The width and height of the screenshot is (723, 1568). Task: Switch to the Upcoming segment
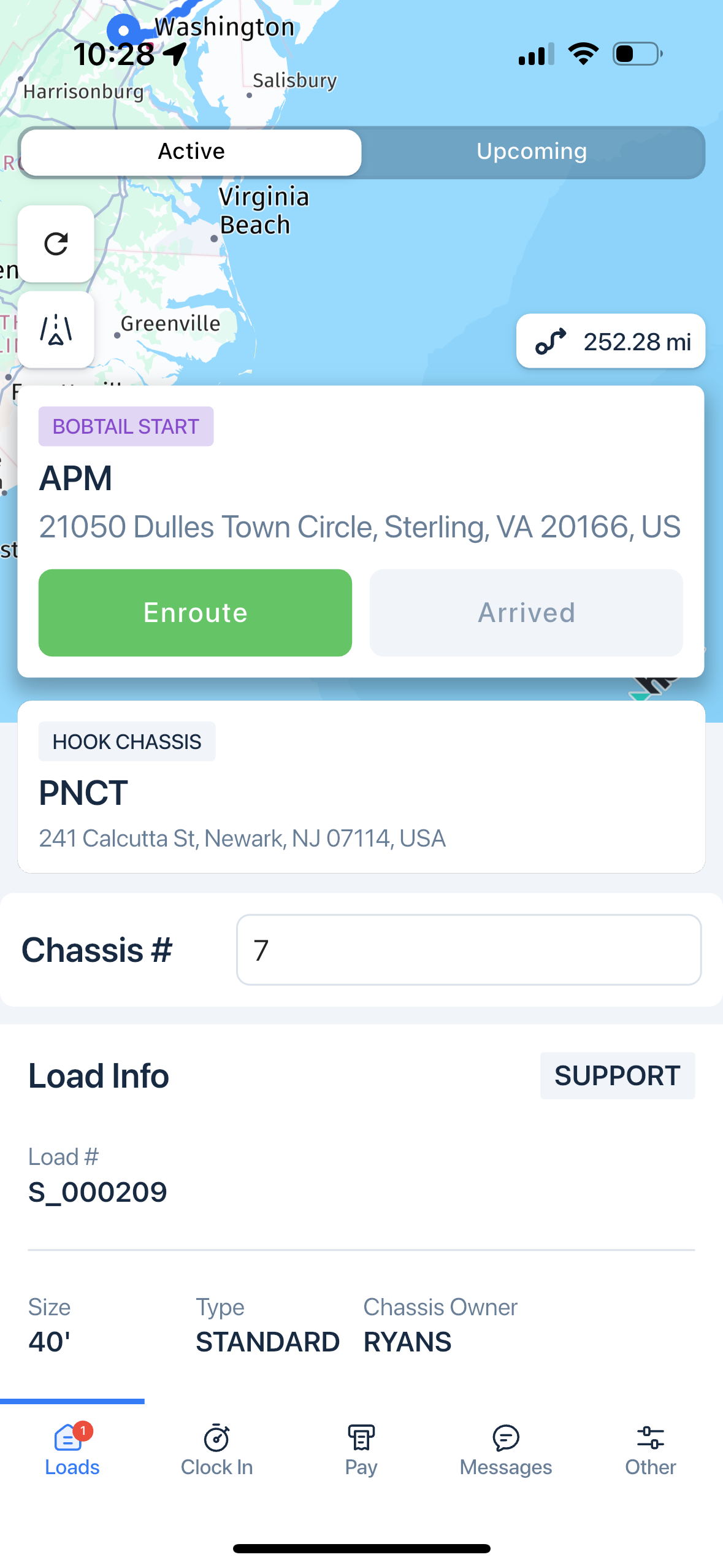point(532,152)
